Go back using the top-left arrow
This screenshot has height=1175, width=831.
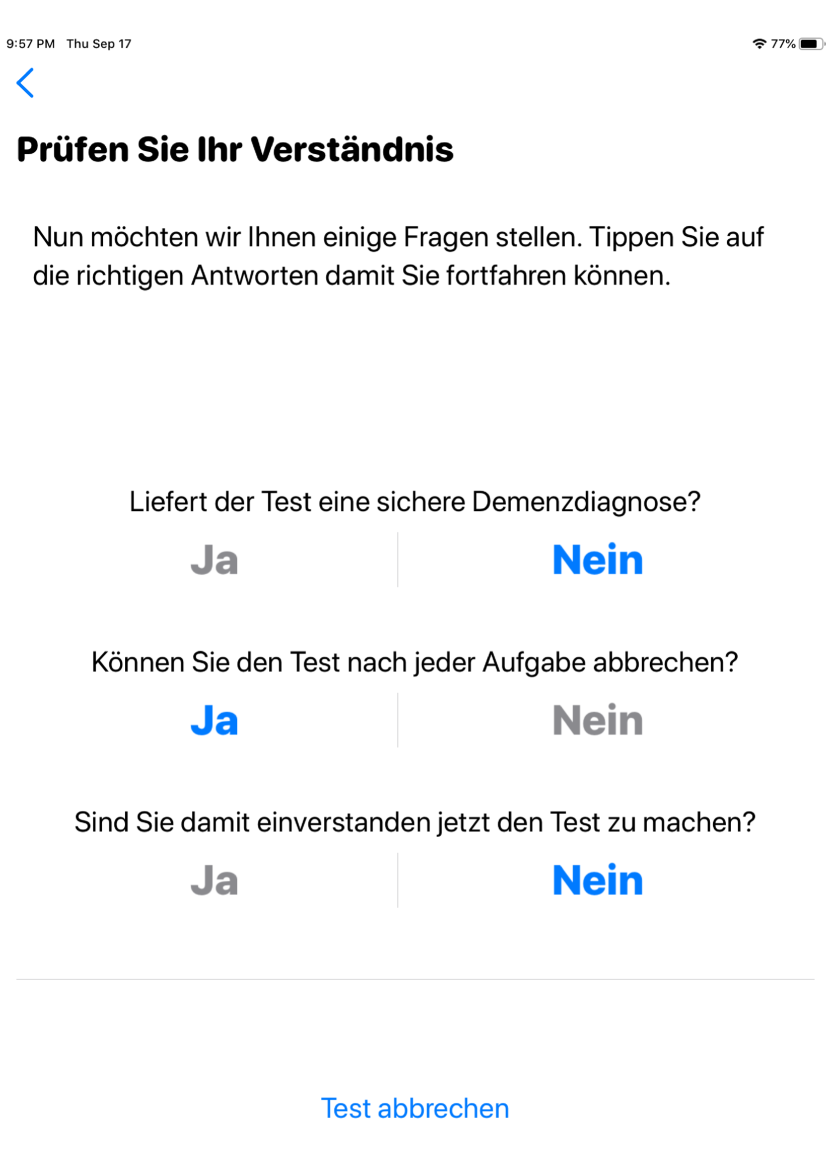pyautogui.click(x=26, y=83)
